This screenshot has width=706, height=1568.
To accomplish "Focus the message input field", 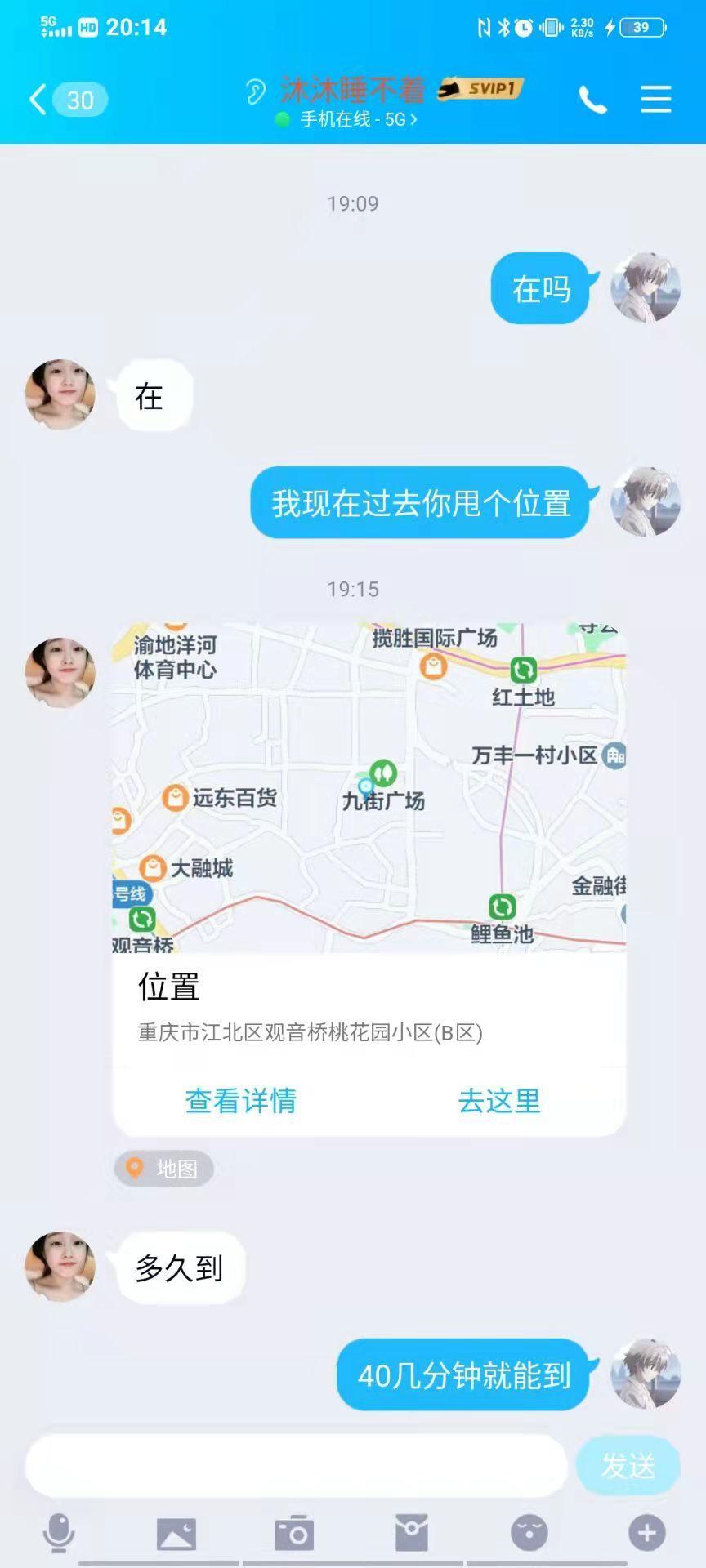I will 296,1466.
